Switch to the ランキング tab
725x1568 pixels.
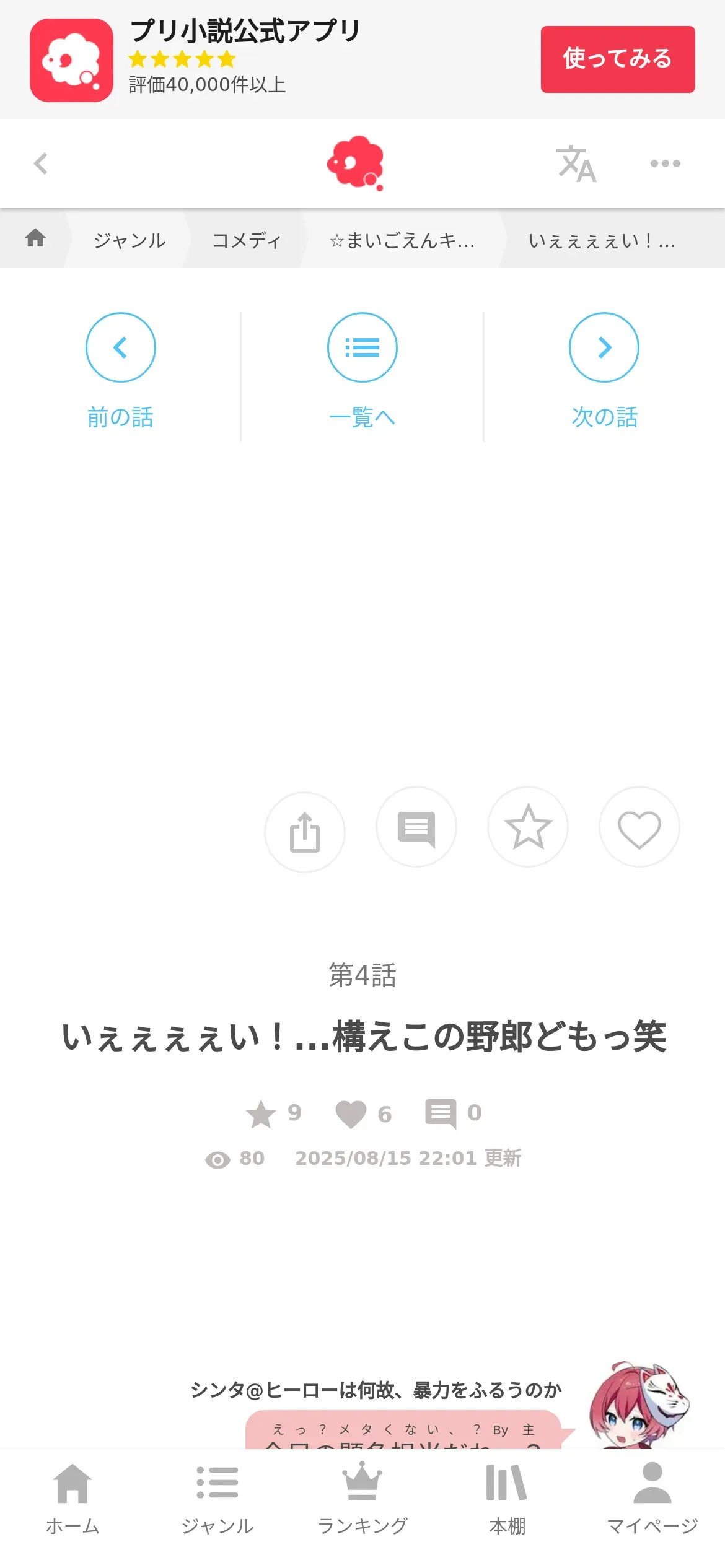click(x=362, y=1497)
